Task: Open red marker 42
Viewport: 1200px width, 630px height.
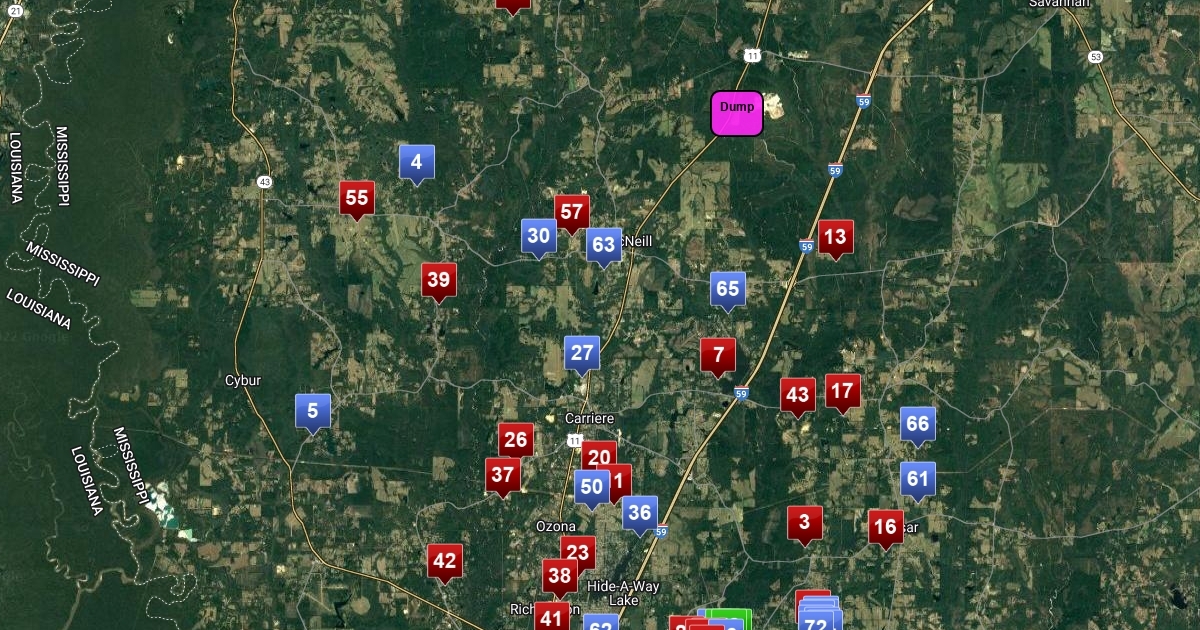Action: pyautogui.click(x=445, y=561)
